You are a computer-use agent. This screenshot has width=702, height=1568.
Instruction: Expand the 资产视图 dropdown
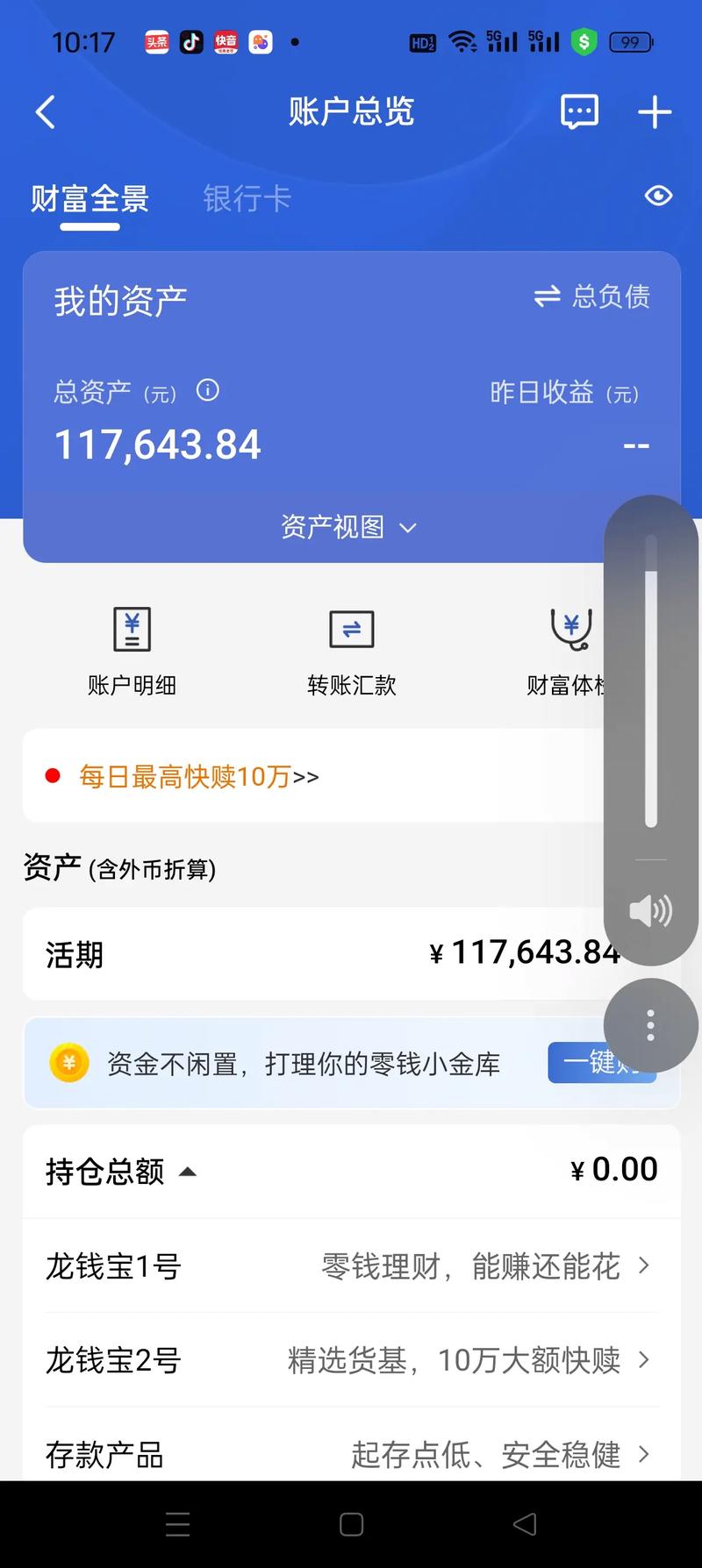(348, 527)
